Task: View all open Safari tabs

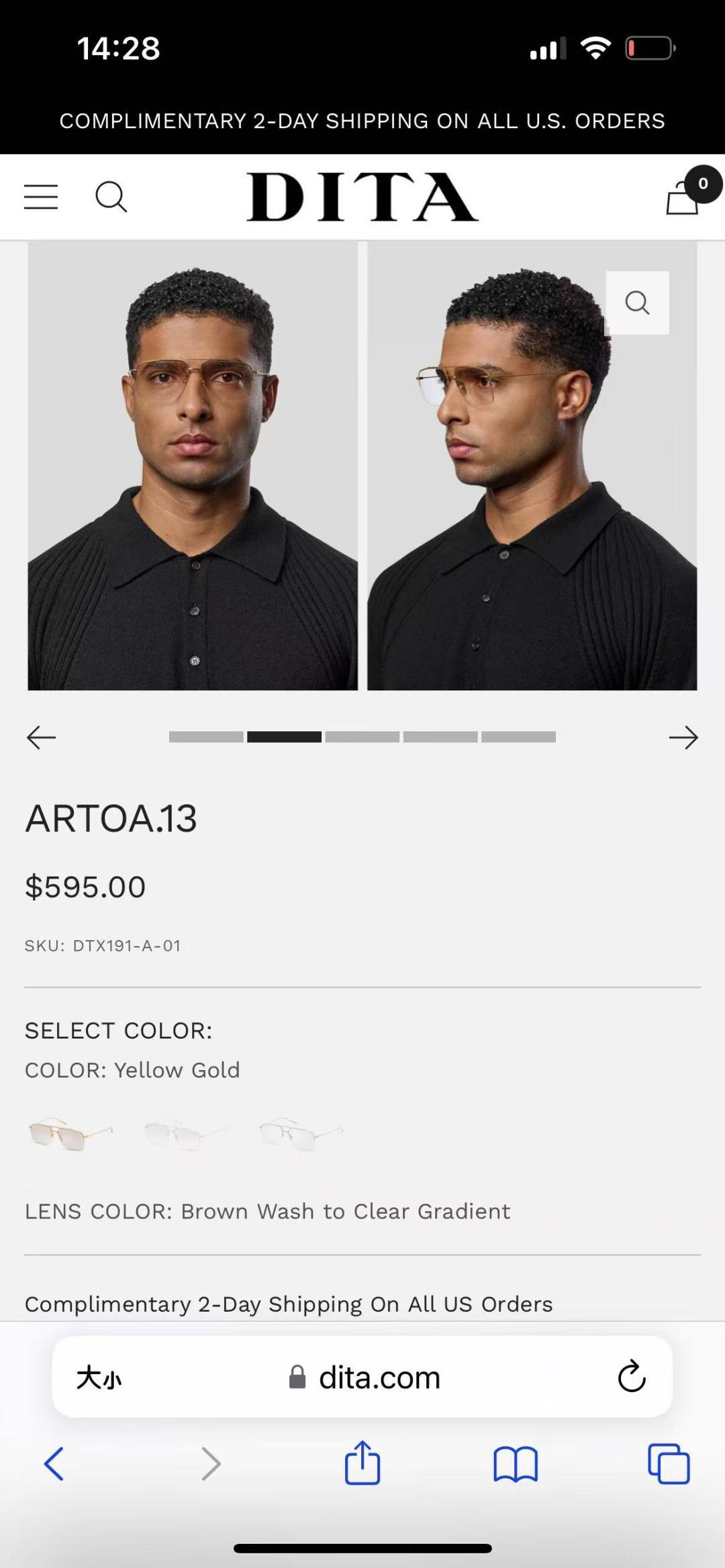Action: click(x=669, y=1463)
